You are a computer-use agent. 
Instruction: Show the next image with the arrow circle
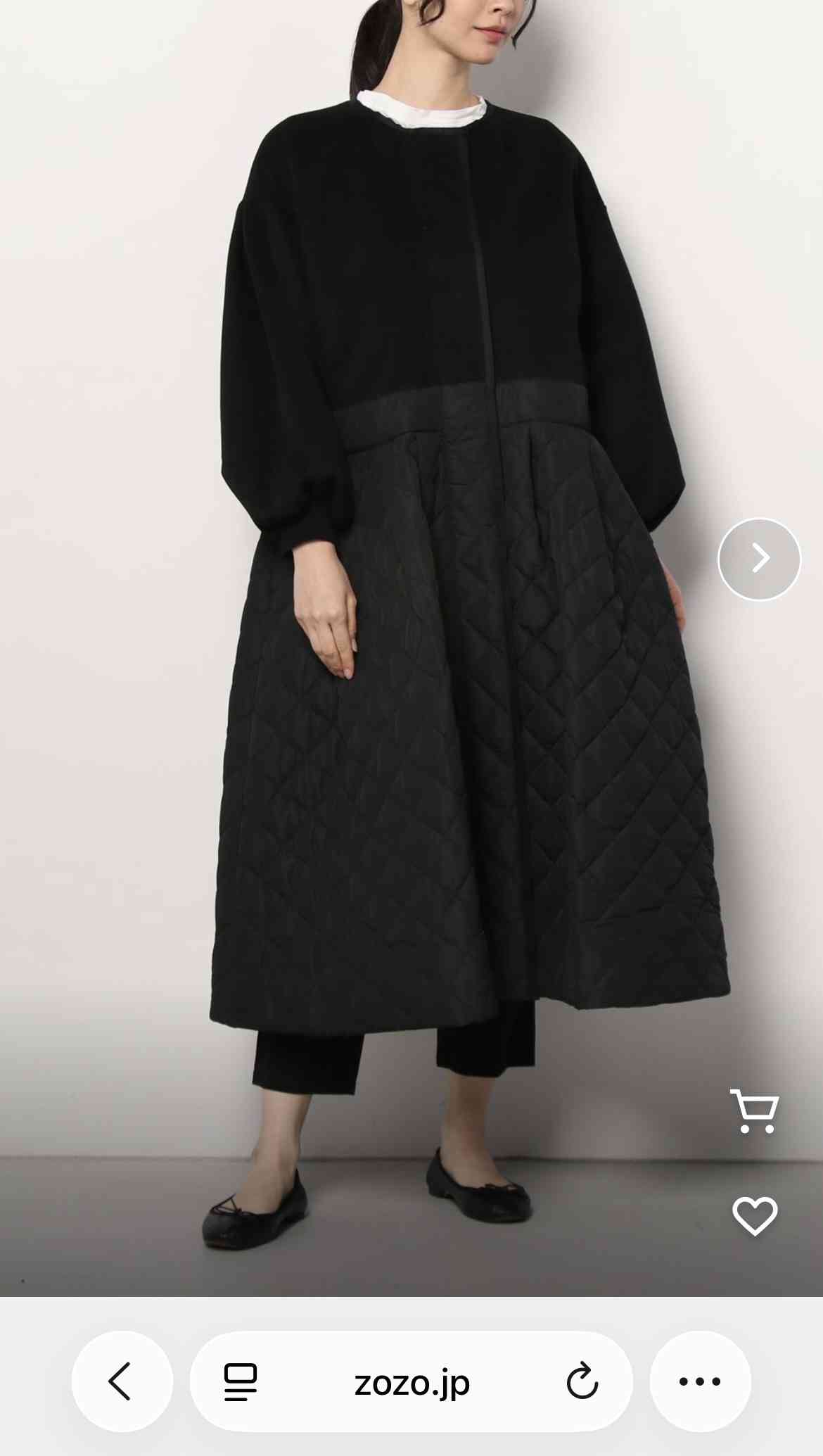(x=758, y=558)
